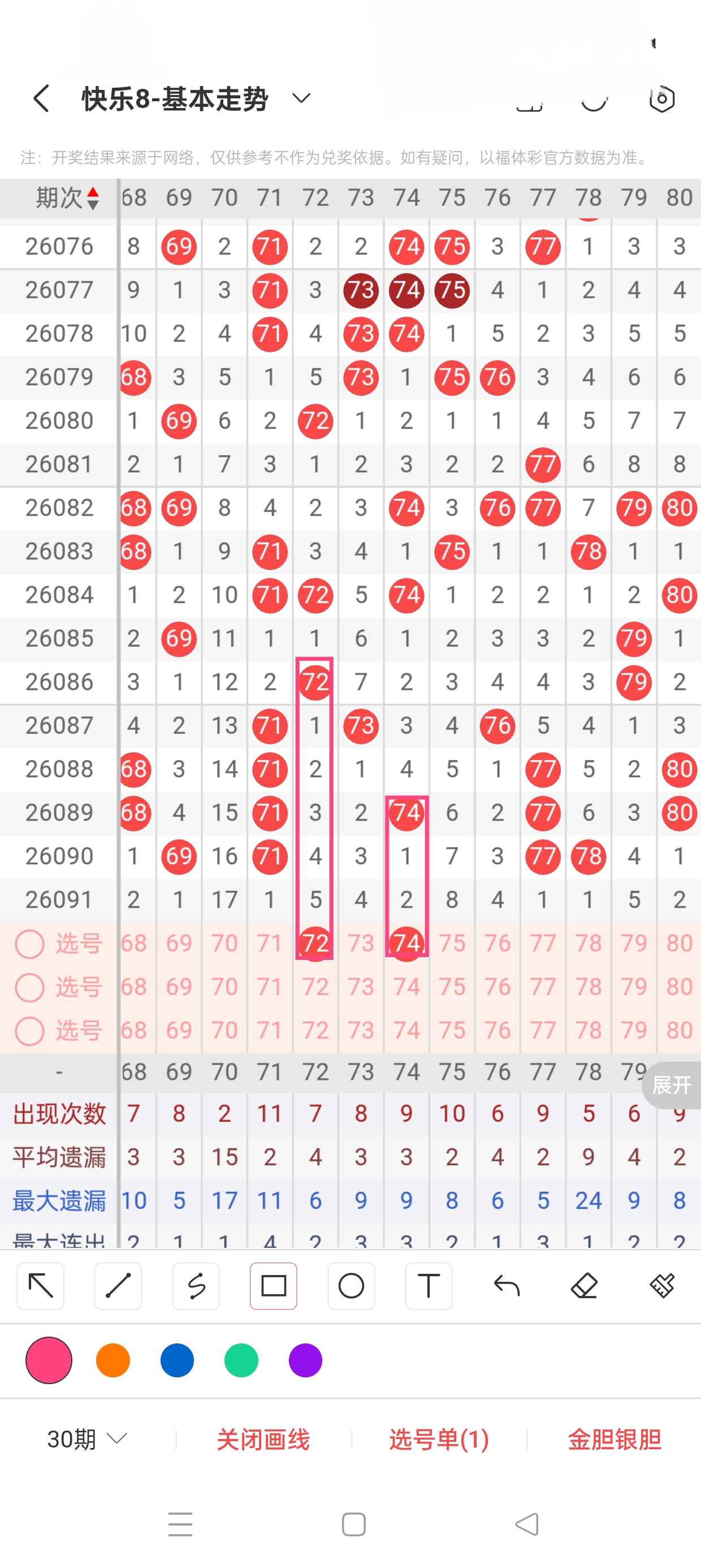Select the straight line drawing tool

pos(118,1286)
